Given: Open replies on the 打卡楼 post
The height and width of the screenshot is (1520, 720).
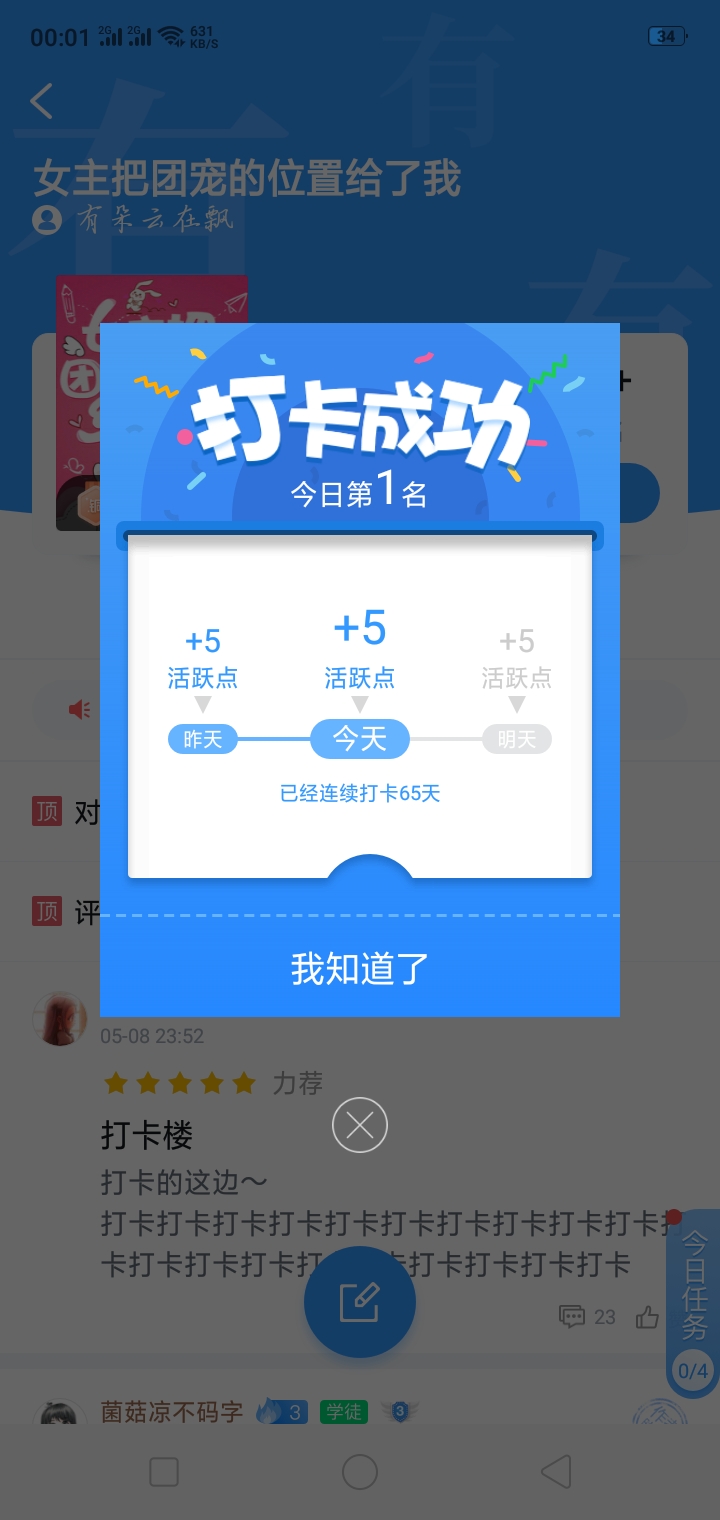Looking at the screenshot, I should point(587,1317).
